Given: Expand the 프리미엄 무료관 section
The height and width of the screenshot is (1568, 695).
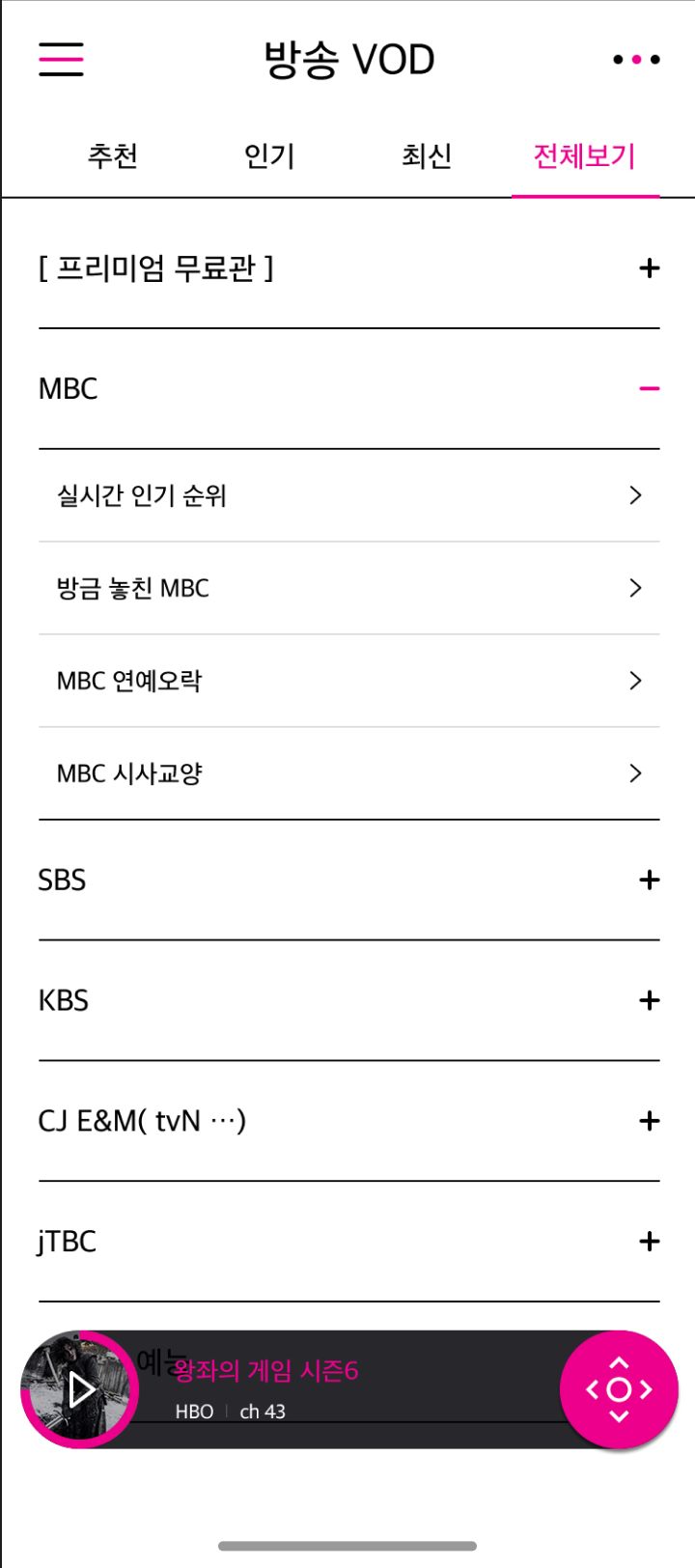Looking at the screenshot, I should [348, 268].
